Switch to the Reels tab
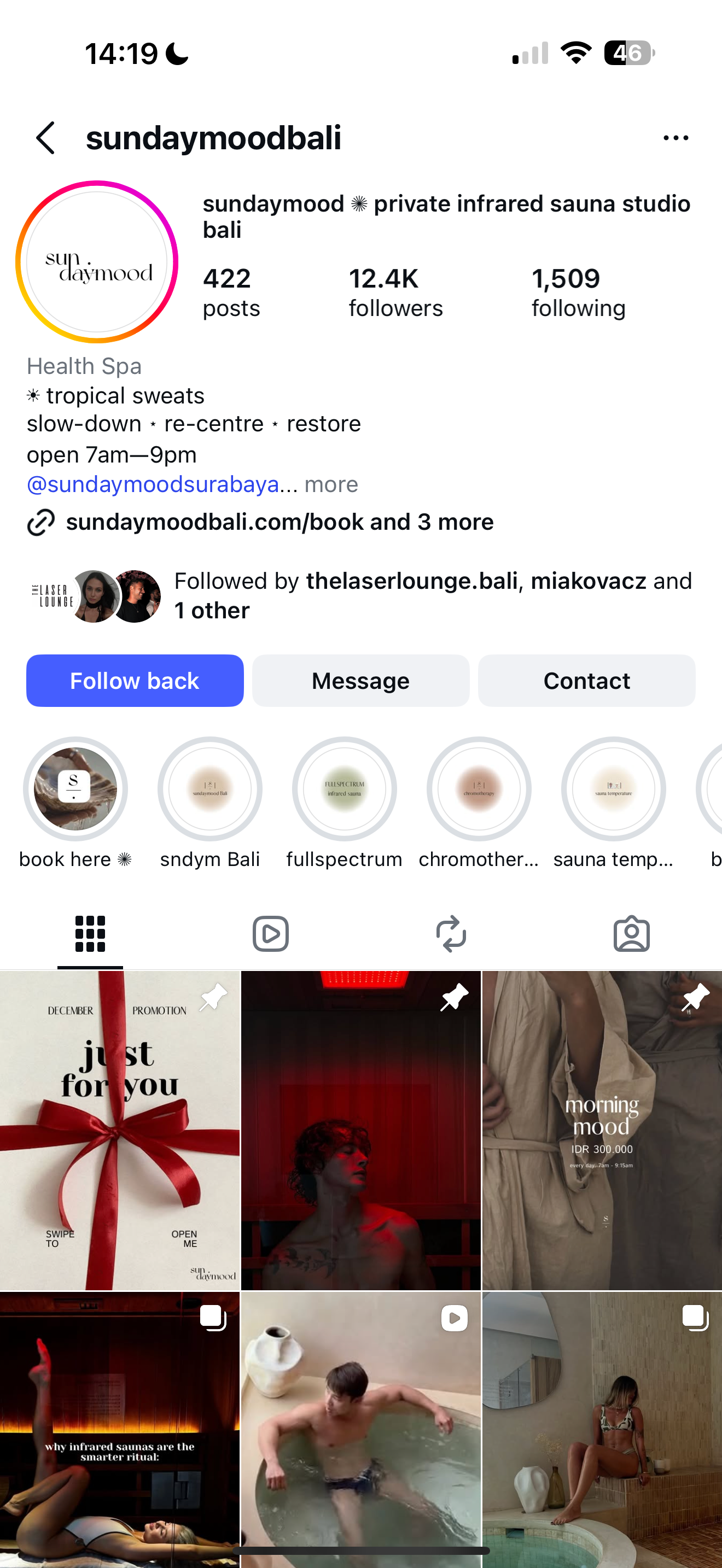The height and width of the screenshot is (1568, 722). click(270, 934)
